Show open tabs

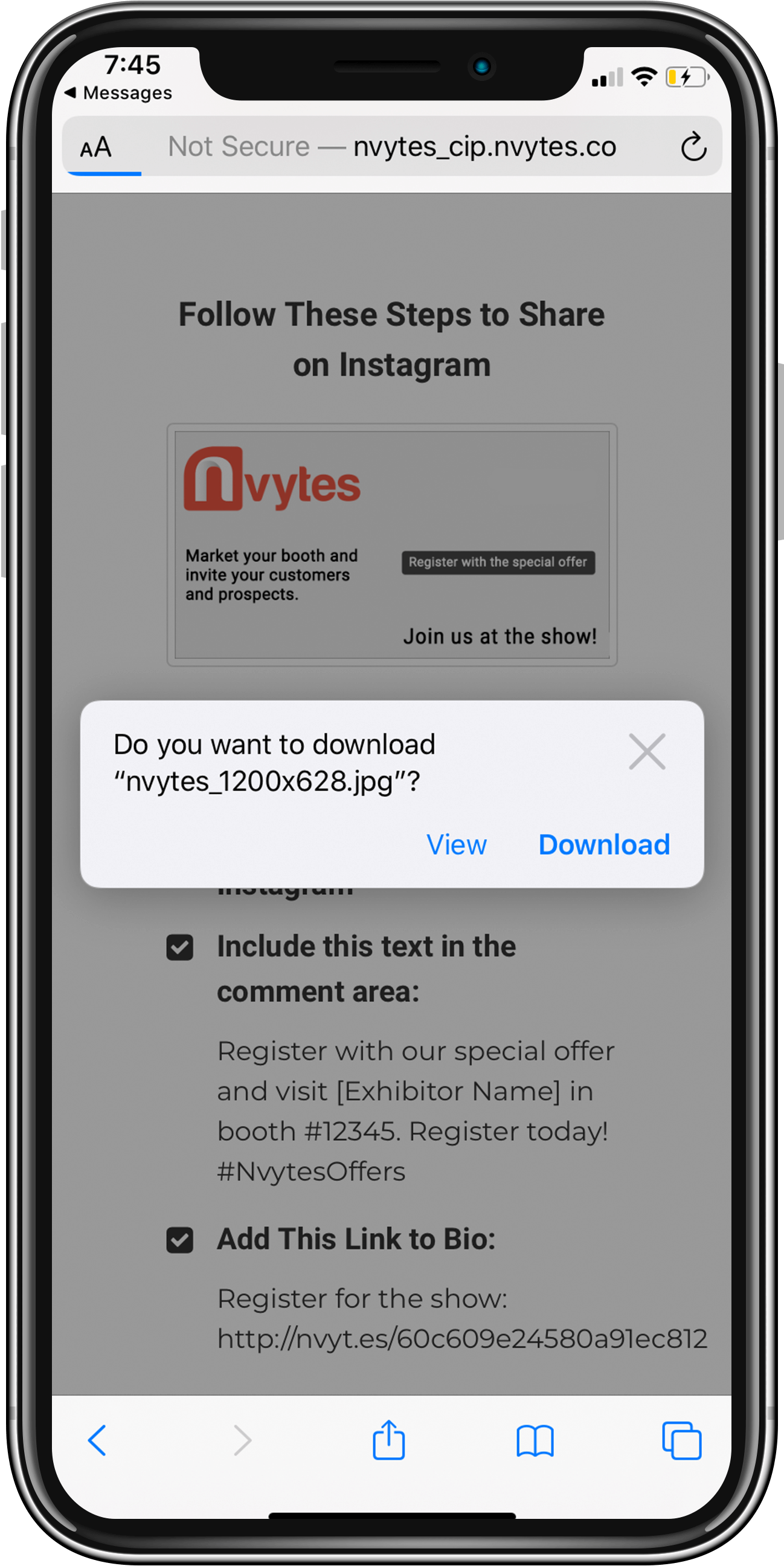[x=681, y=1440]
